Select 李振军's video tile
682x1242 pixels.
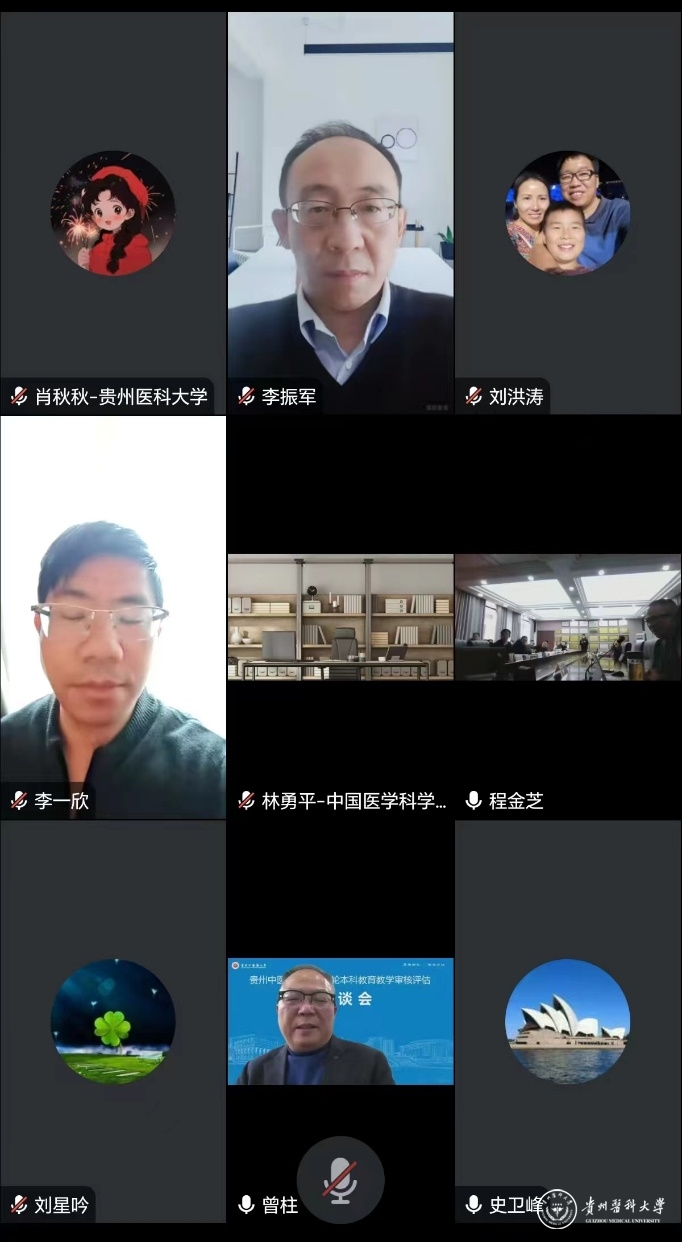click(340, 213)
